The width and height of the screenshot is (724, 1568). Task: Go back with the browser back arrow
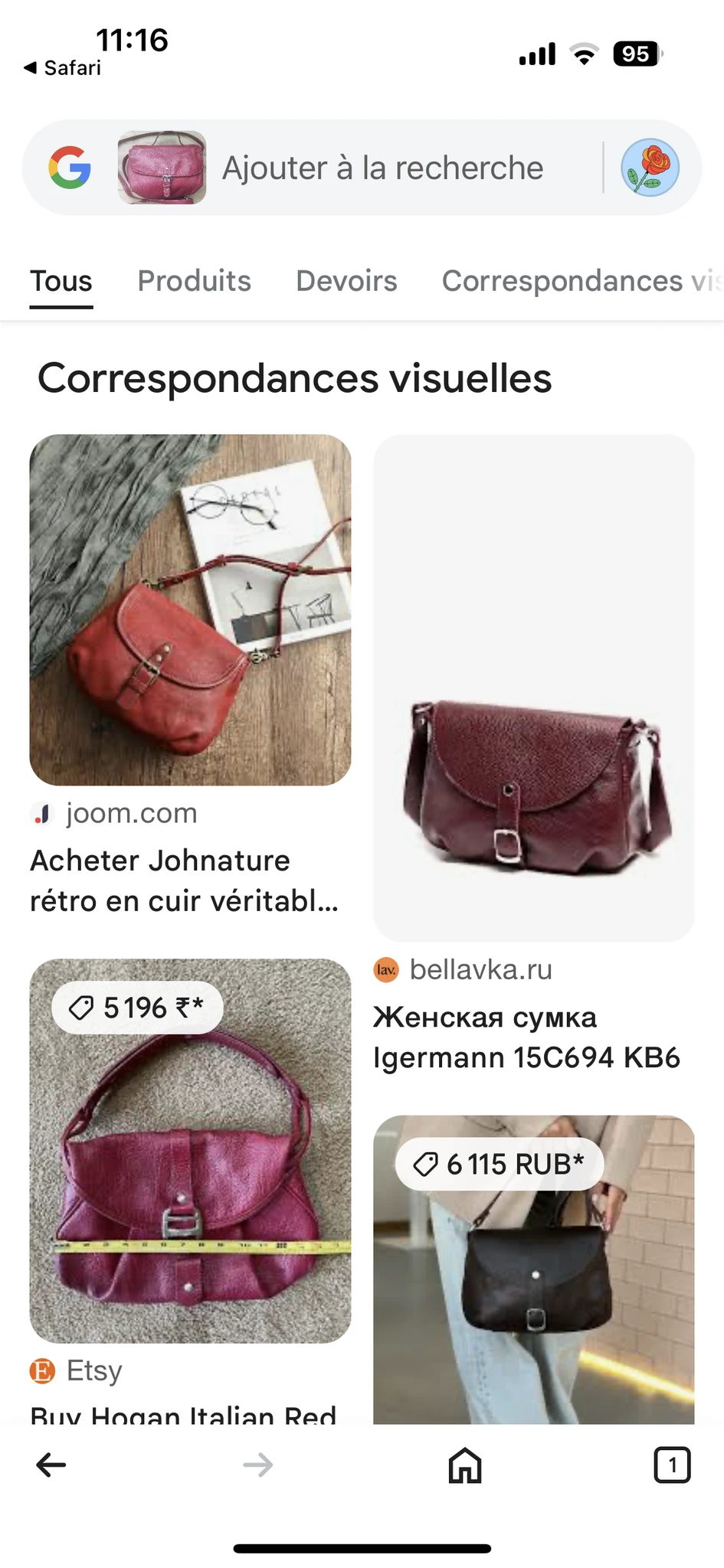(x=51, y=1465)
